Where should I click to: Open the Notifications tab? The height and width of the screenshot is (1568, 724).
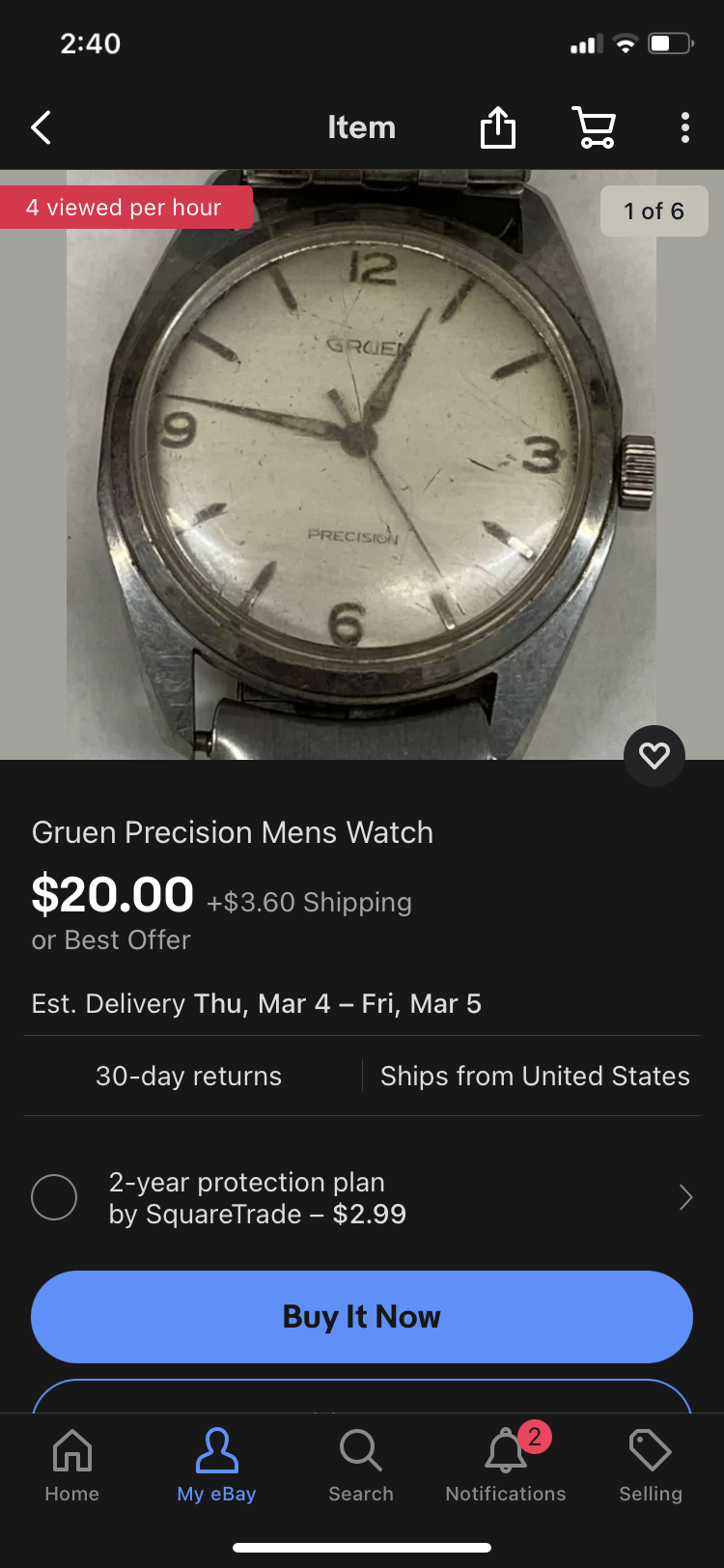click(506, 1465)
